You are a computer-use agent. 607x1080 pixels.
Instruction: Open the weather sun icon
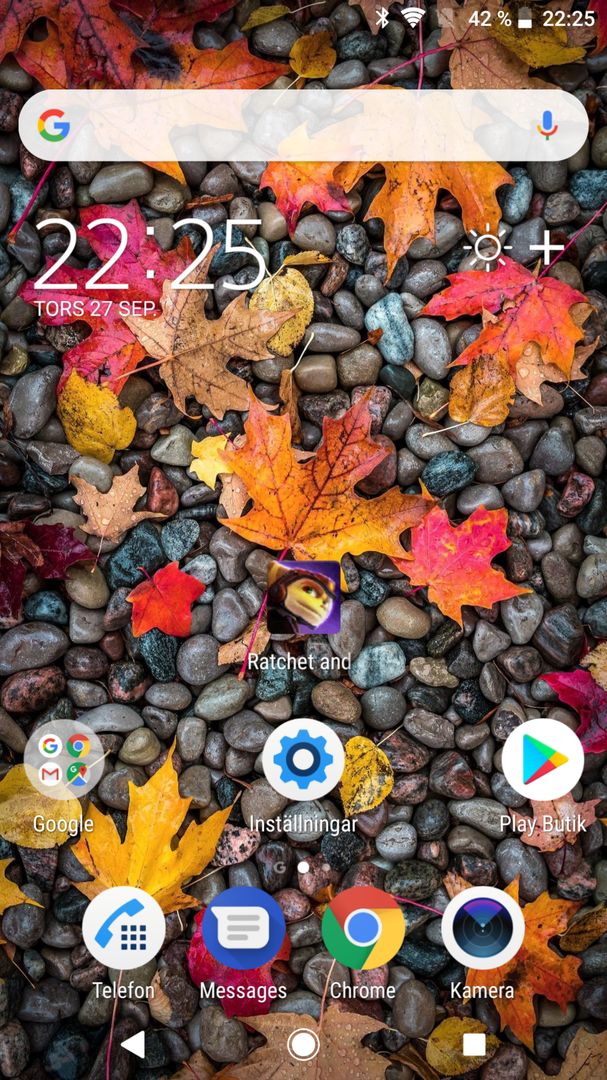pos(488,247)
